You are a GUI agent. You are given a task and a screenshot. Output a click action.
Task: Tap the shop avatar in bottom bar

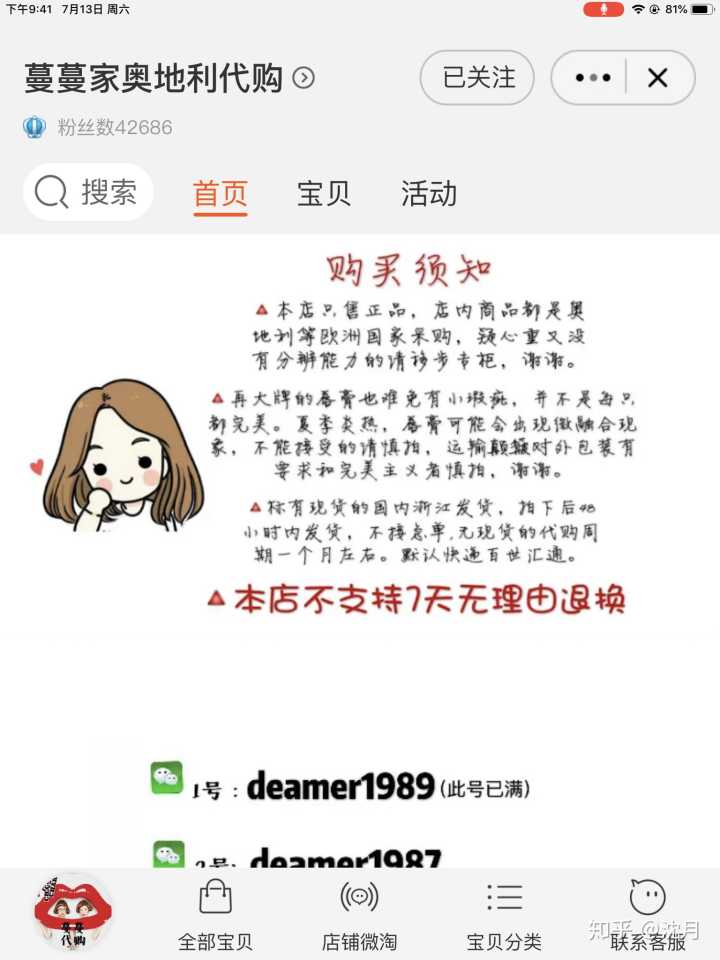click(x=72, y=912)
